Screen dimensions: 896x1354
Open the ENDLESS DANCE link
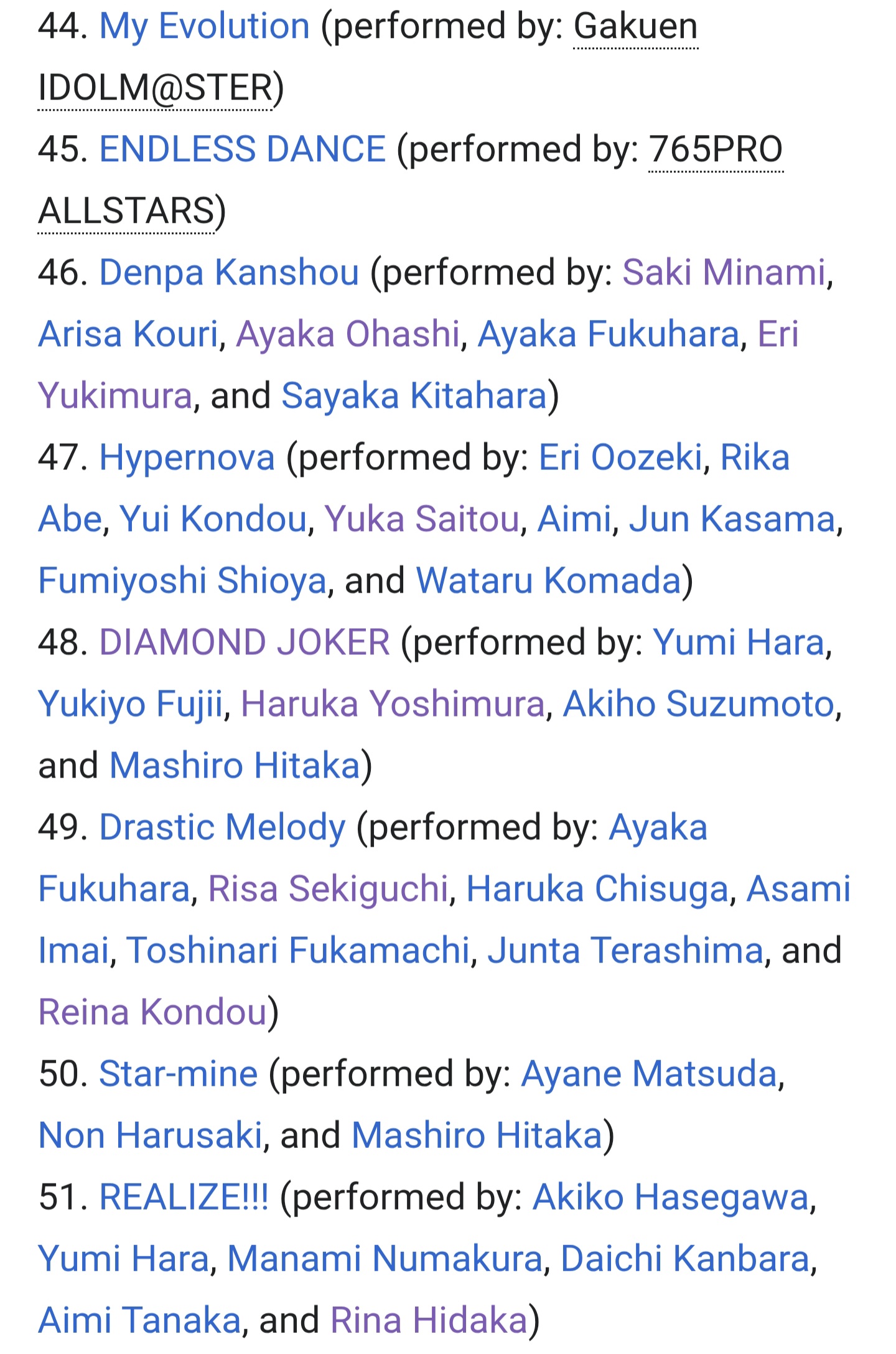[x=243, y=149]
